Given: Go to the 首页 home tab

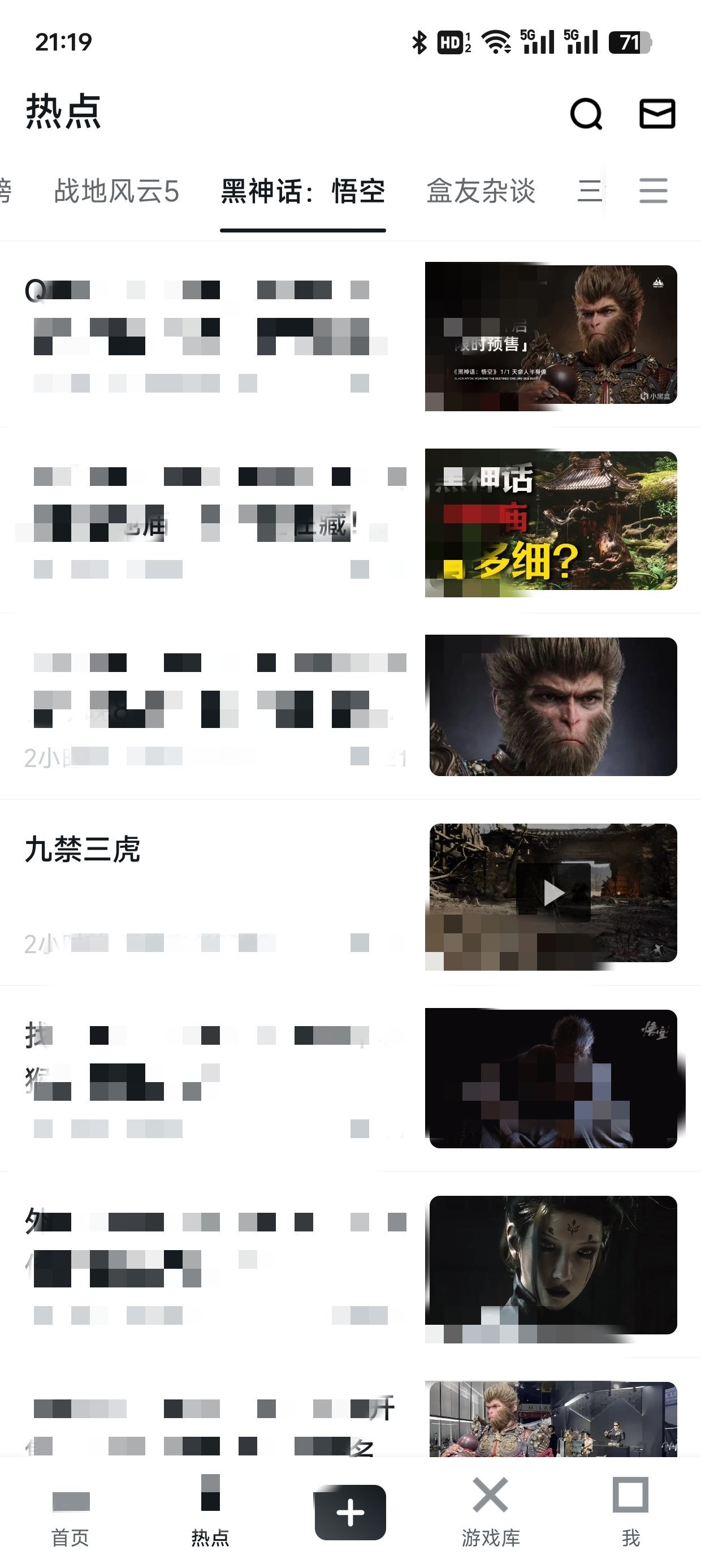Looking at the screenshot, I should tap(70, 1514).
